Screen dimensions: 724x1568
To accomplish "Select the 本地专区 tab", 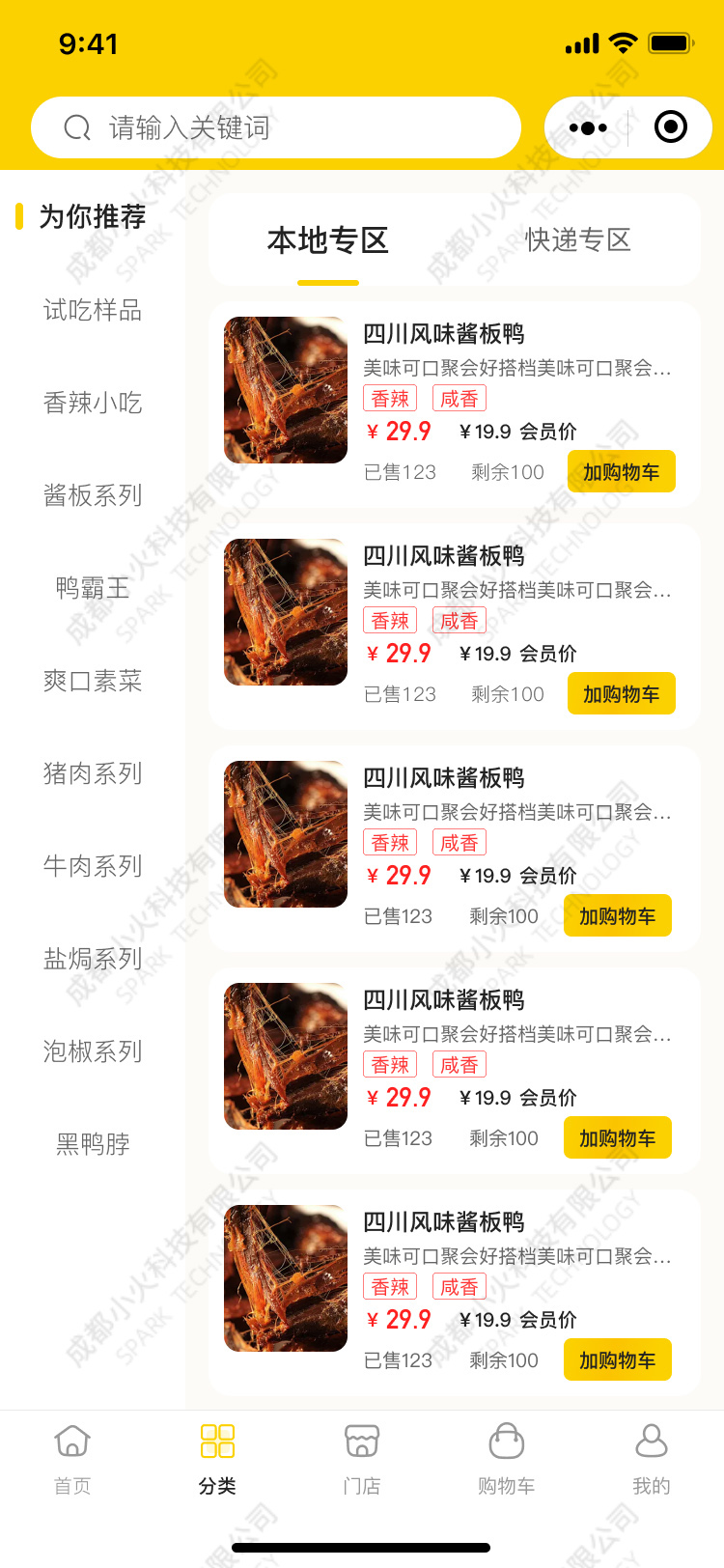I will click(328, 240).
